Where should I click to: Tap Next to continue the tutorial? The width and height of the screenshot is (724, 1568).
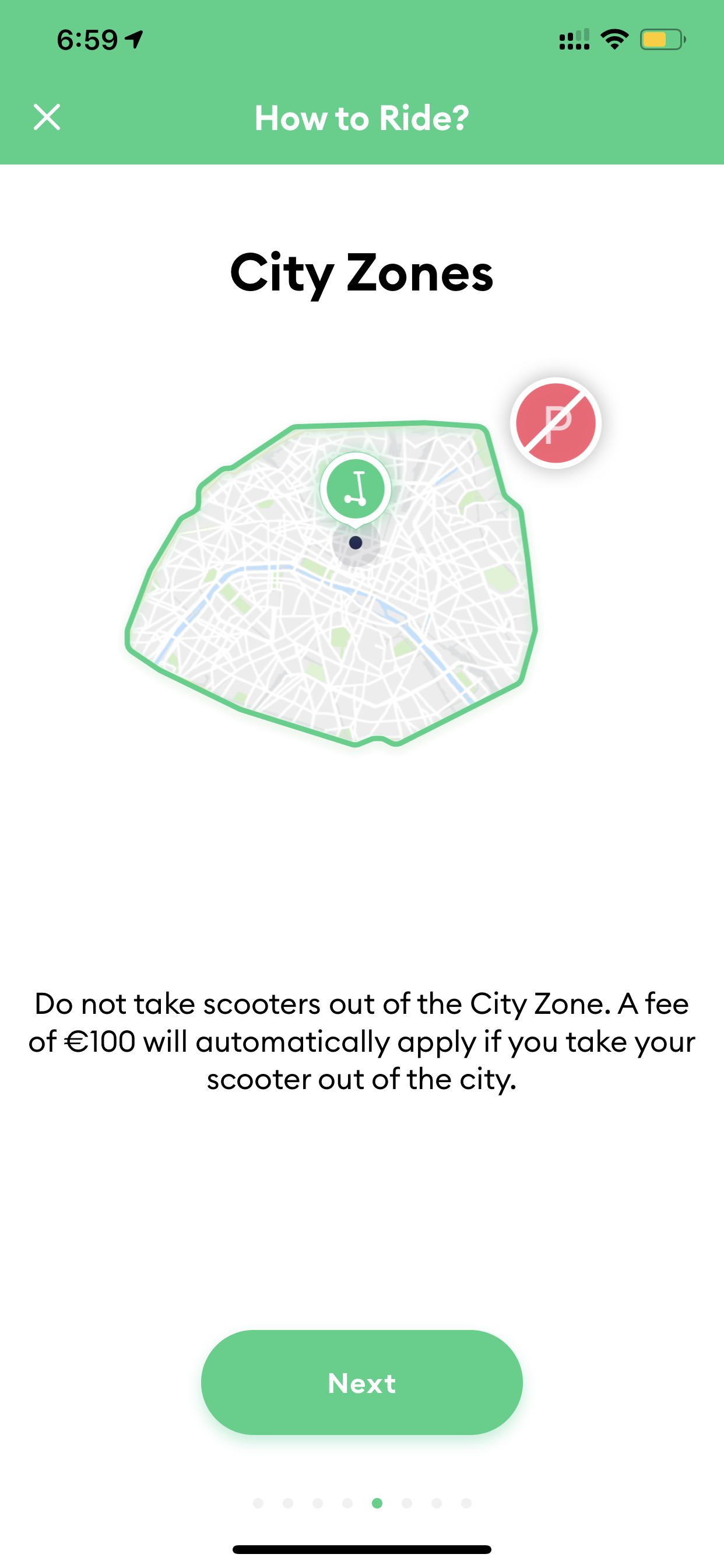pos(361,1383)
